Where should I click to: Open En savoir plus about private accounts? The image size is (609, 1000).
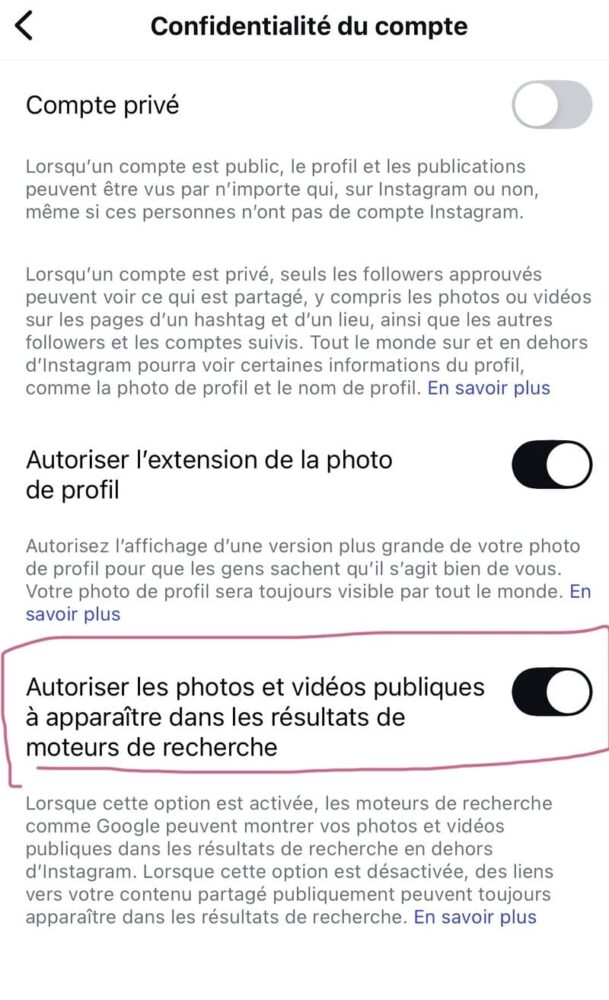488,388
